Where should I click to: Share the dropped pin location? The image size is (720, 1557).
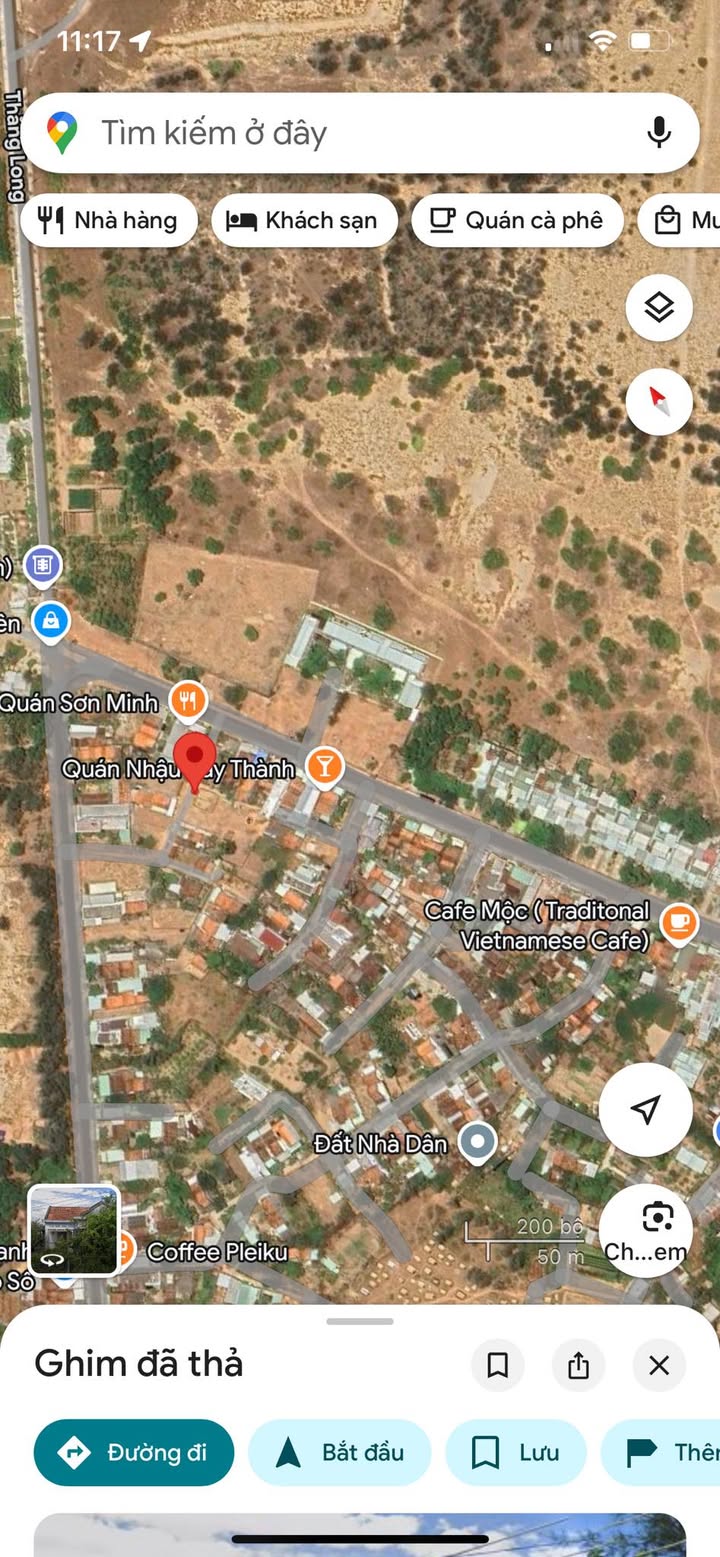(x=578, y=1365)
